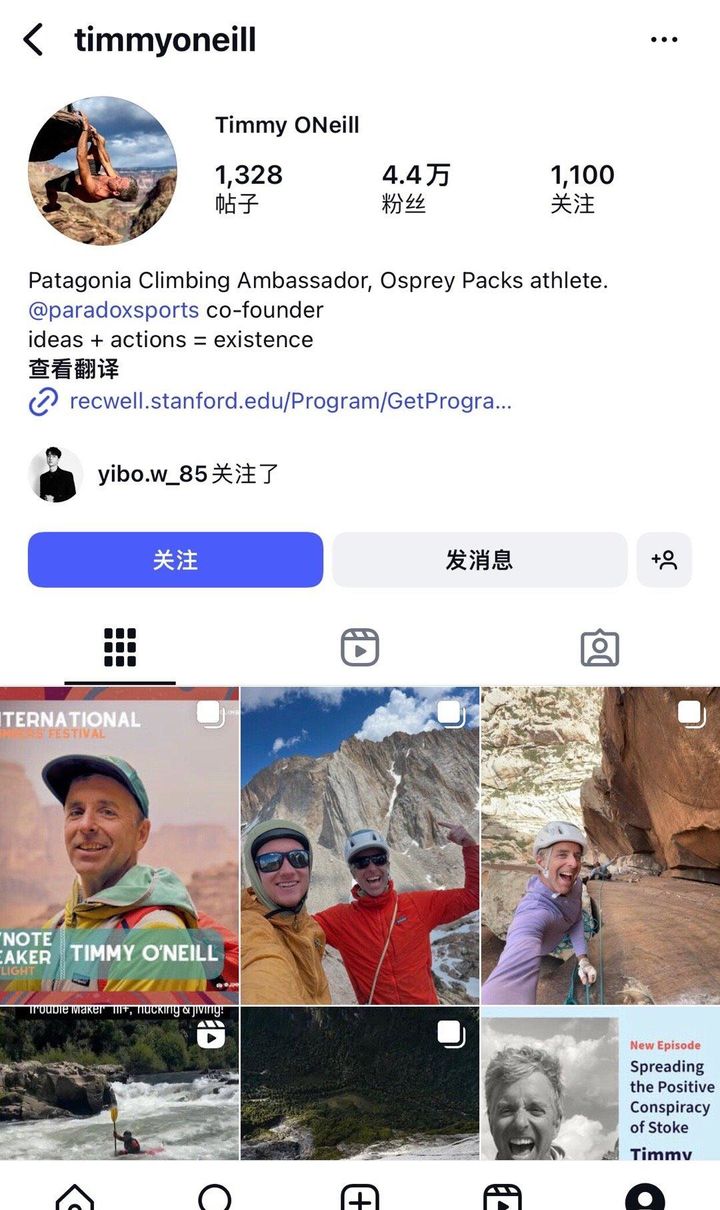Viewport: 720px width, 1210px height.
Task: Open the International Festival keynote speaker post
Action: [x=119, y=845]
